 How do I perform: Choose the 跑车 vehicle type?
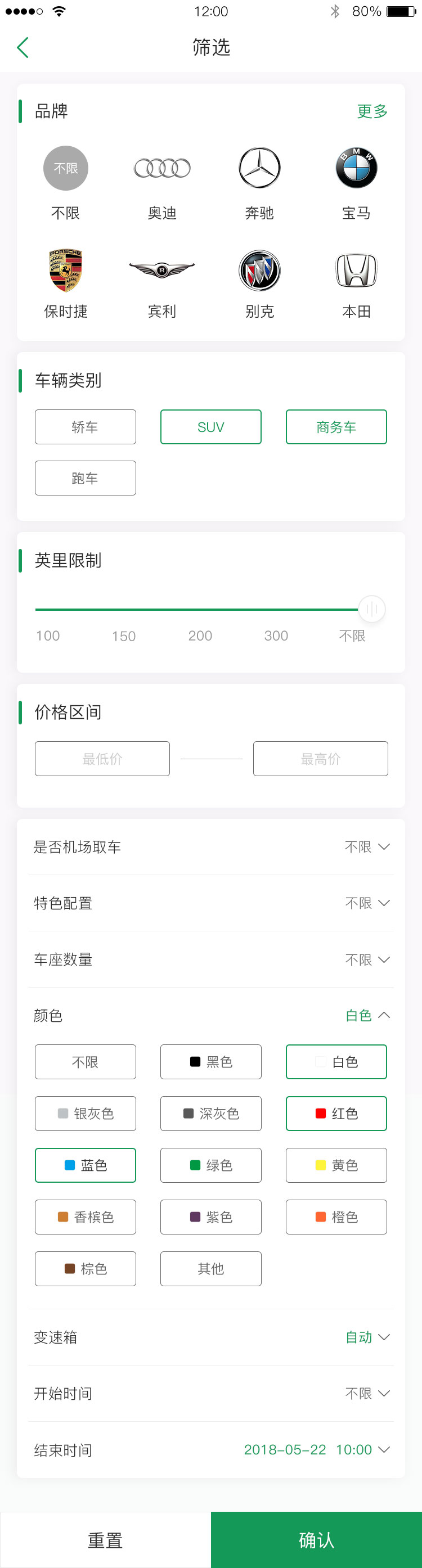86,478
